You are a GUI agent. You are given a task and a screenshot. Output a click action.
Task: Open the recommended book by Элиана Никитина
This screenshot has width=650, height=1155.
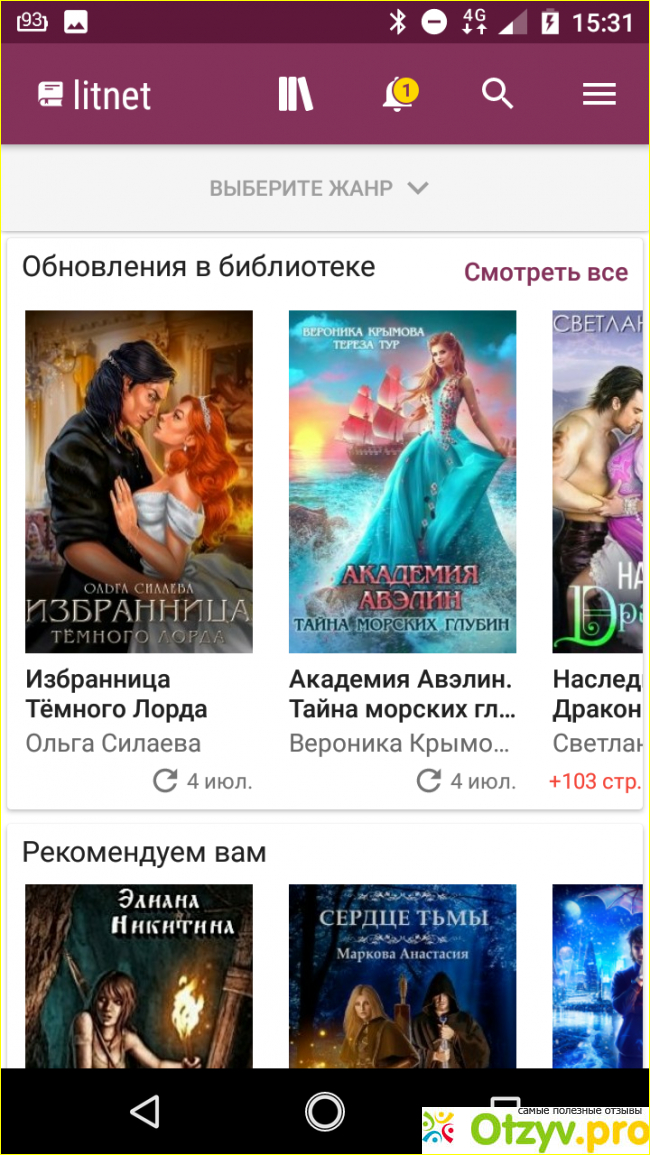(x=139, y=975)
